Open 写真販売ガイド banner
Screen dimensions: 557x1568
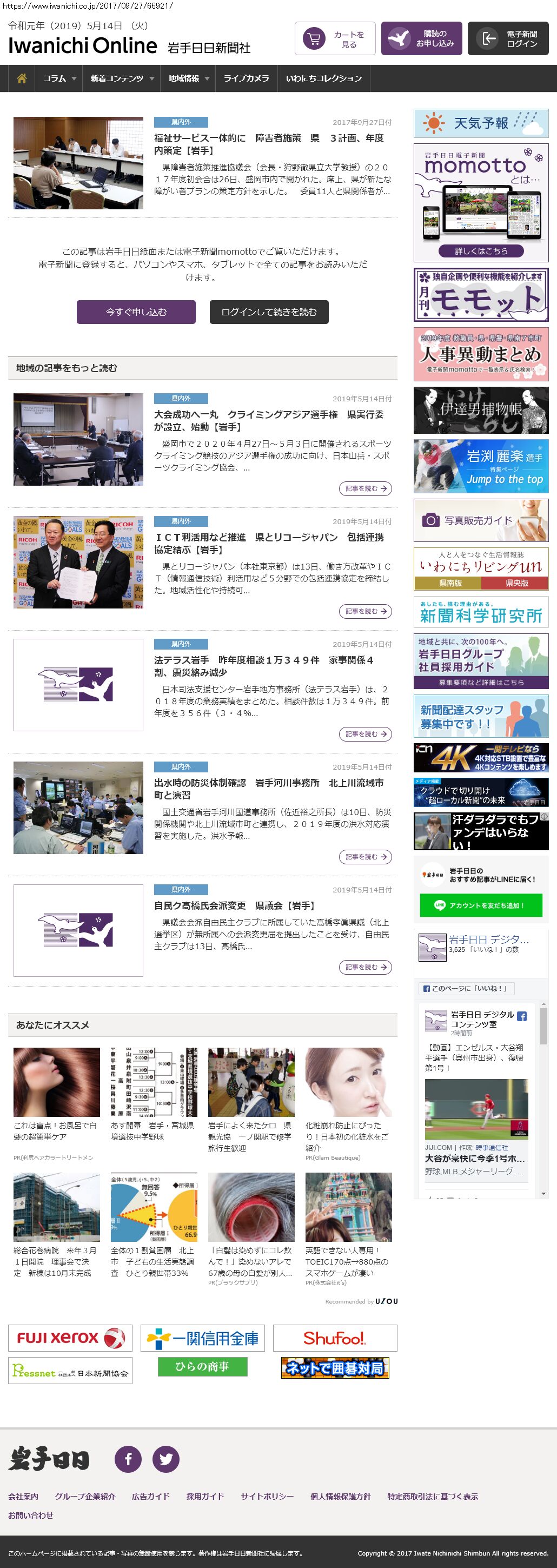(x=481, y=520)
